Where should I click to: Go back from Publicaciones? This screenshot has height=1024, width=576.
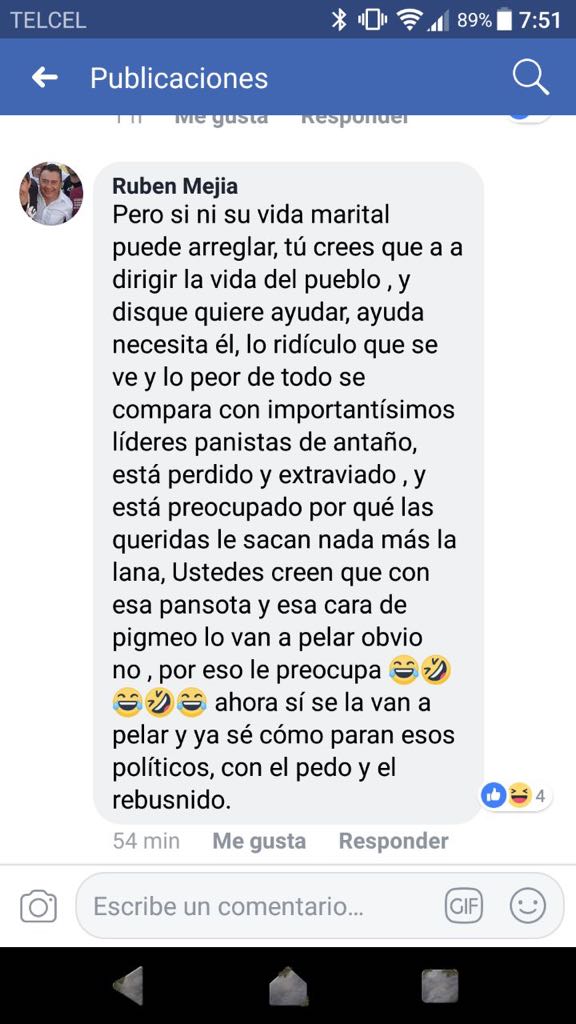point(44,78)
